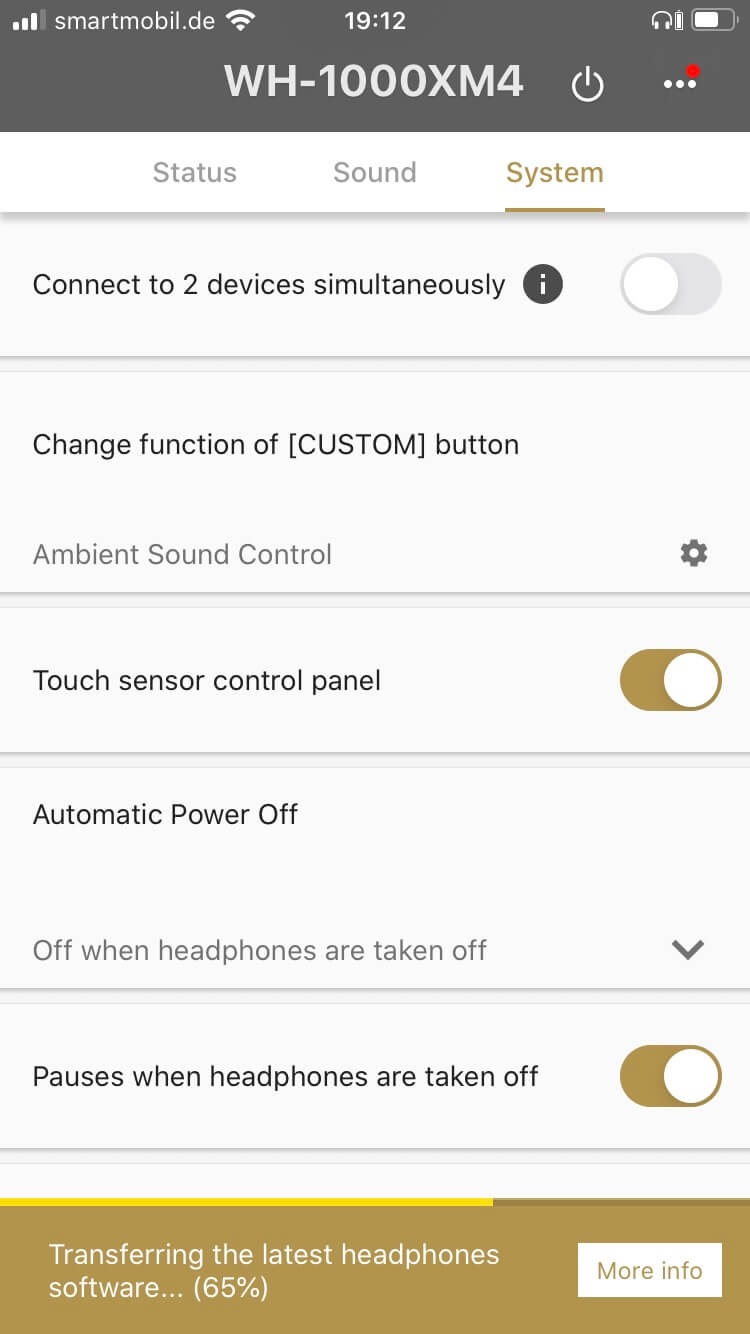
Task: Enable Connect to 2 devices simultaneously
Action: (x=670, y=284)
